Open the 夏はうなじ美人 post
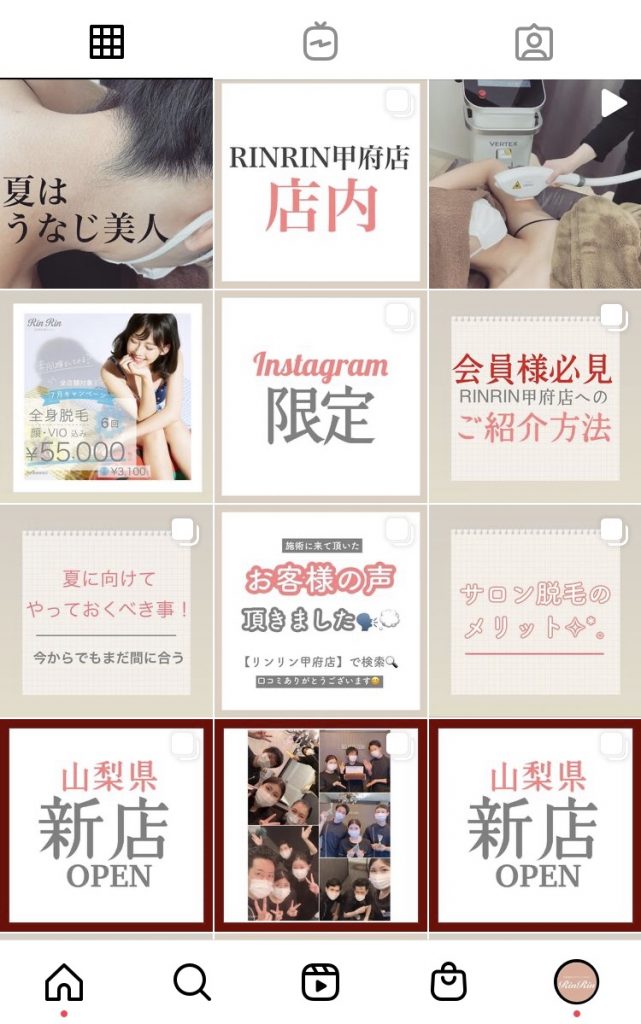This screenshot has height=1024, width=641. click(x=106, y=184)
